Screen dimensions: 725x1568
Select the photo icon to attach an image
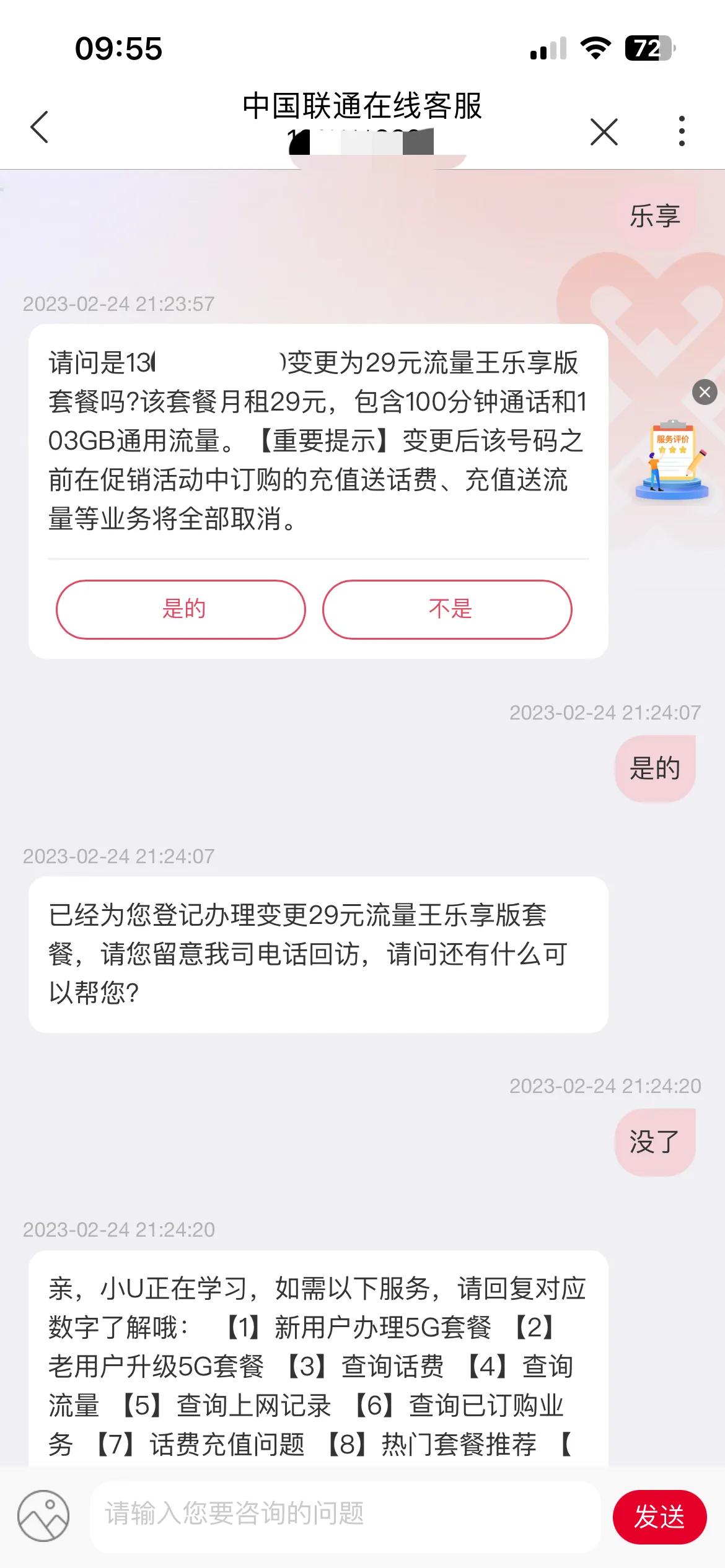click(45, 1517)
